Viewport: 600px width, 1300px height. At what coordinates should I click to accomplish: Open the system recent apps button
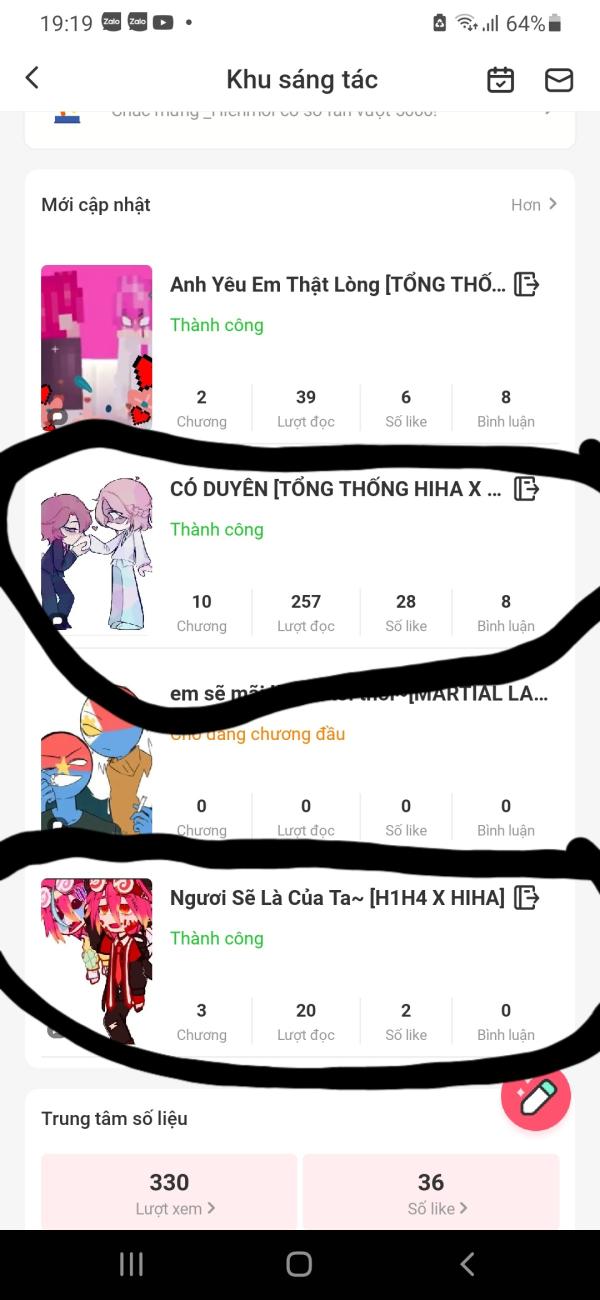[x=131, y=1264]
